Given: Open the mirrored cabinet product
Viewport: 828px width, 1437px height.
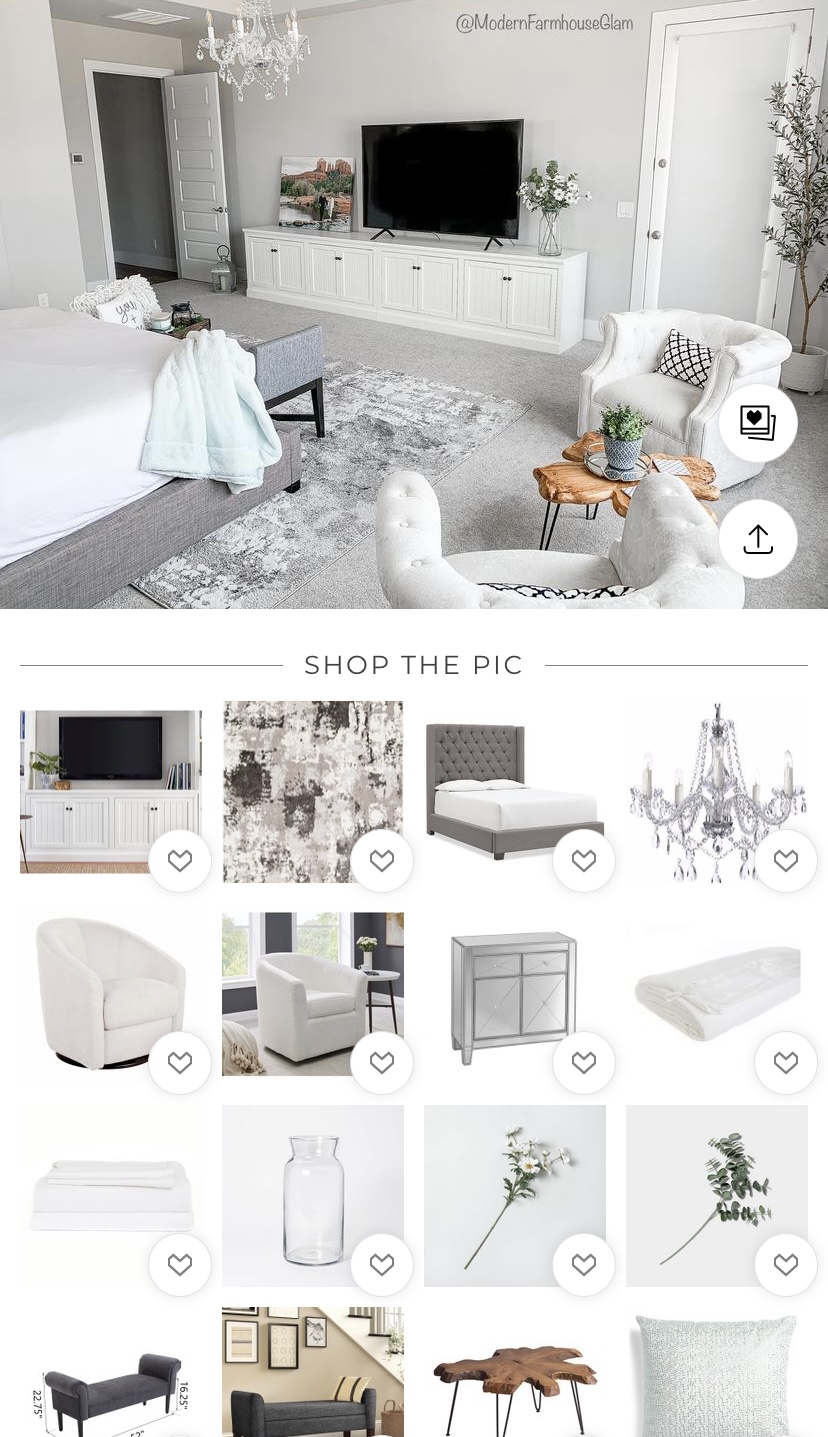Looking at the screenshot, I should (x=515, y=994).
